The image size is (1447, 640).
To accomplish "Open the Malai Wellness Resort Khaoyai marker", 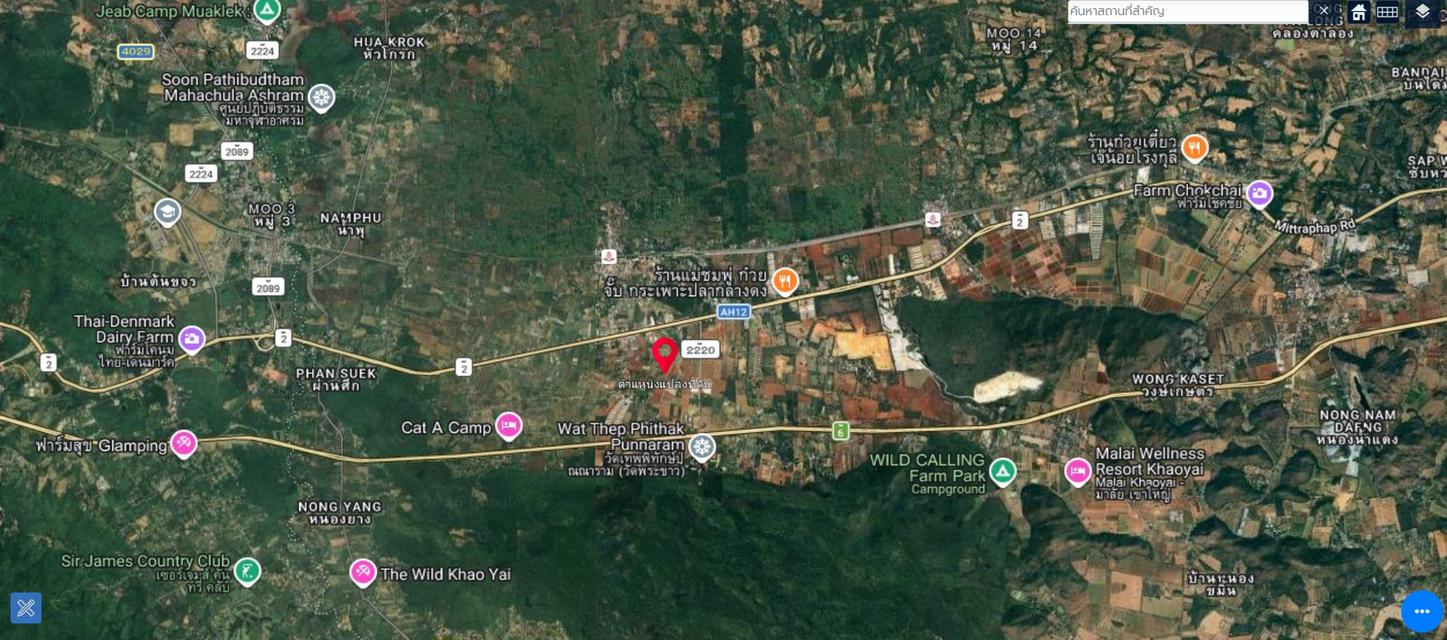I will (x=1077, y=470).
